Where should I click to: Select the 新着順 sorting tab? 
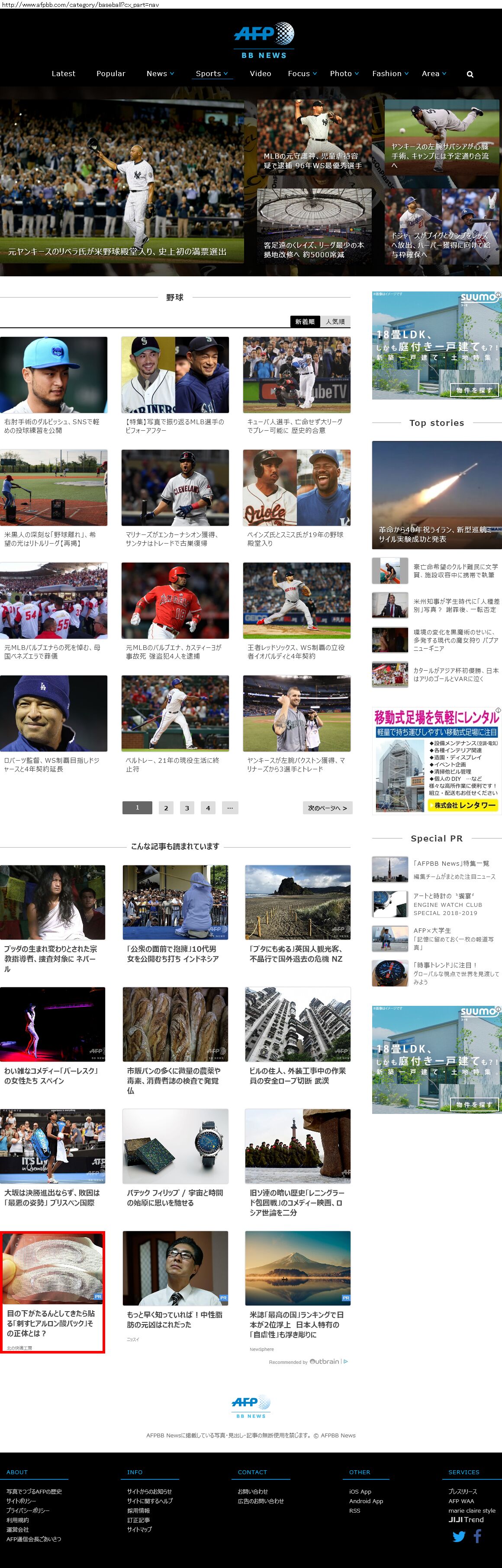tap(305, 321)
